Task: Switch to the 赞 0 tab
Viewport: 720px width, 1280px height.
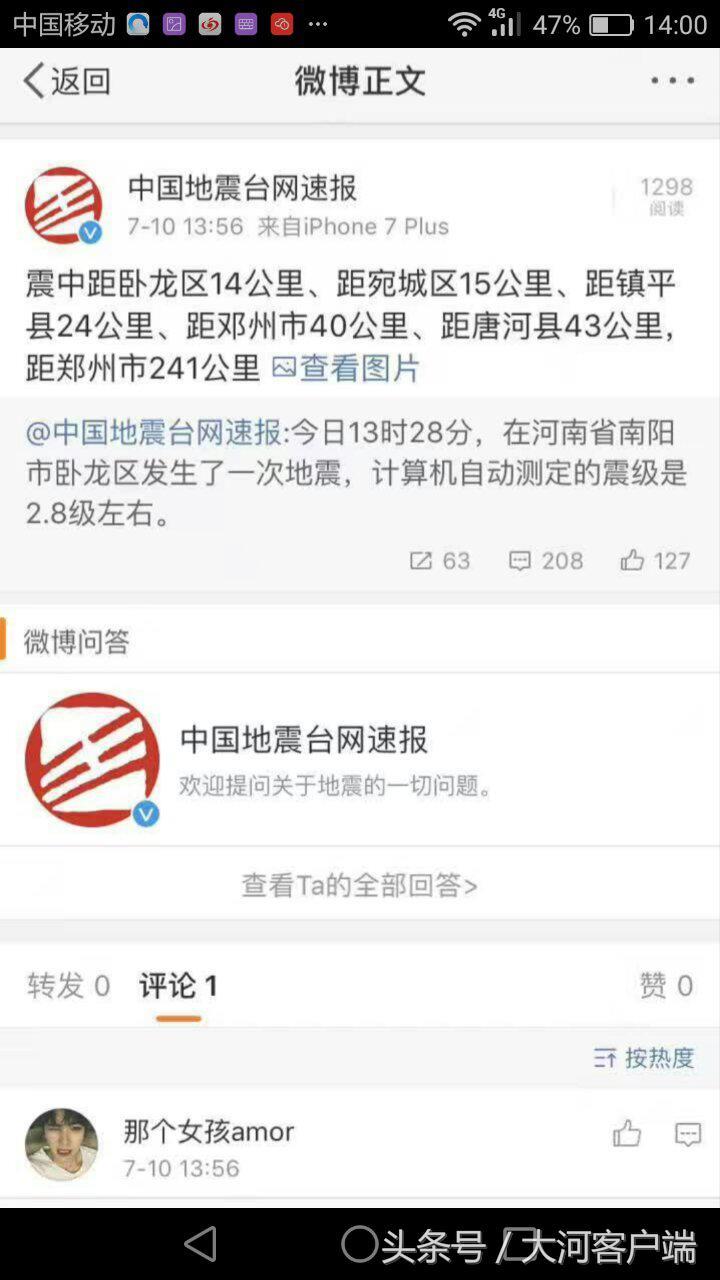Action: tap(665, 986)
